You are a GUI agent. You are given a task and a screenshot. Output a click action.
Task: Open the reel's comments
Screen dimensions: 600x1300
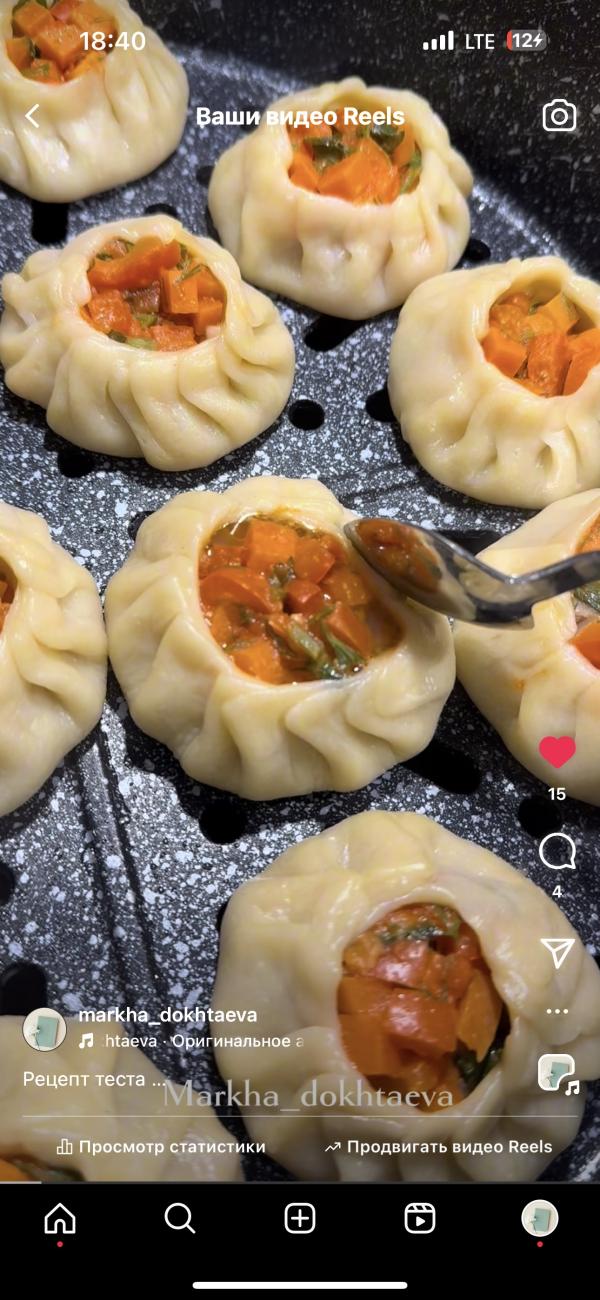point(557,852)
